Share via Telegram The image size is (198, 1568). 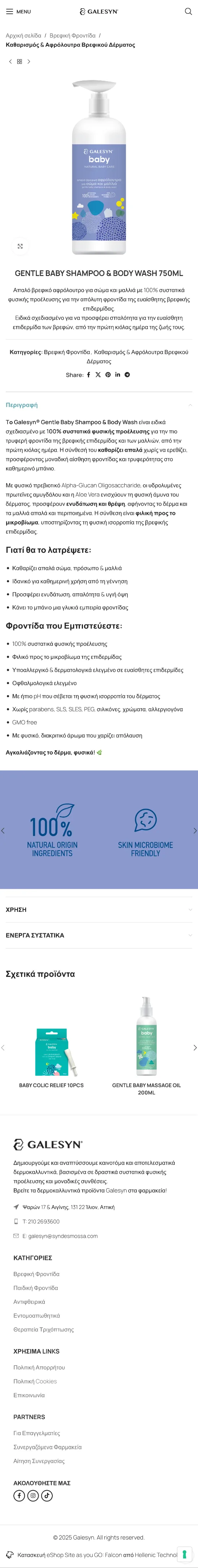pos(128,375)
